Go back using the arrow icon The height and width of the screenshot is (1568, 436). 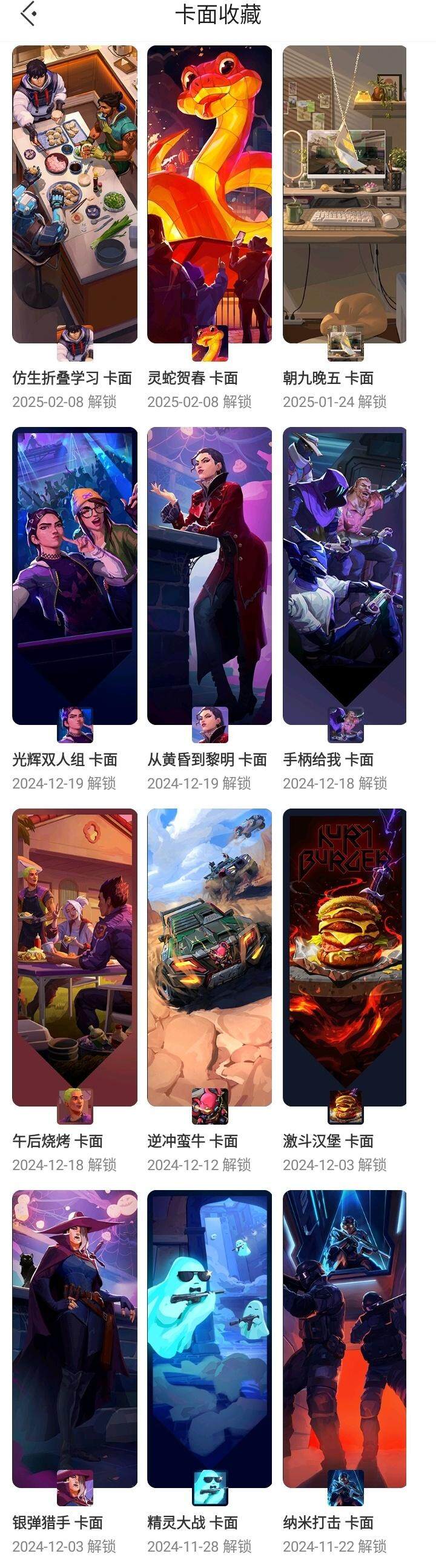pyautogui.click(x=28, y=14)
